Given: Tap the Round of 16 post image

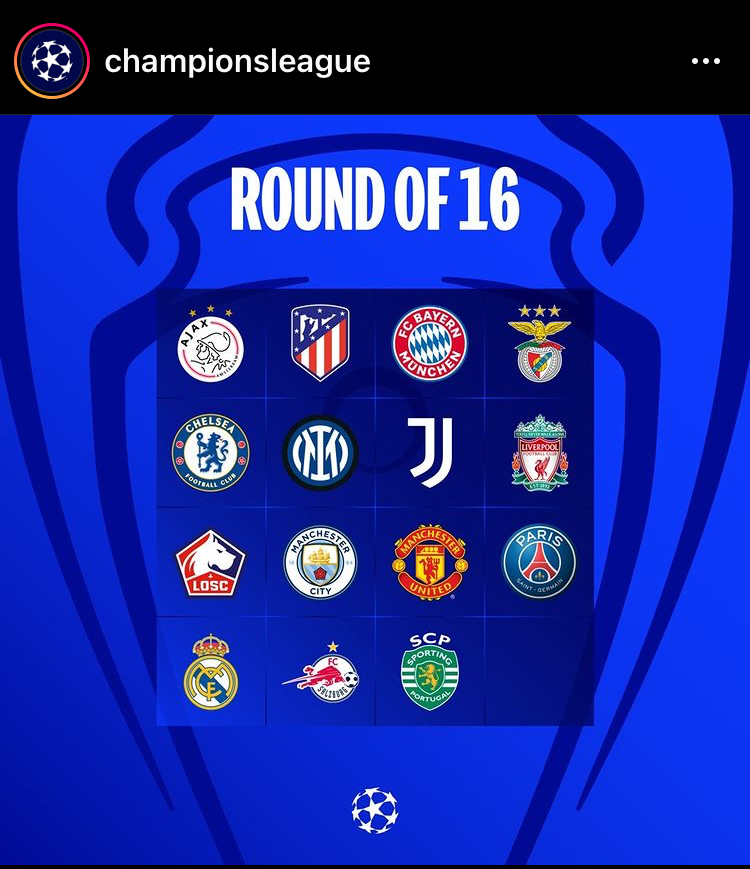Looking at the screenshot, I should click(x=375, y=490).
